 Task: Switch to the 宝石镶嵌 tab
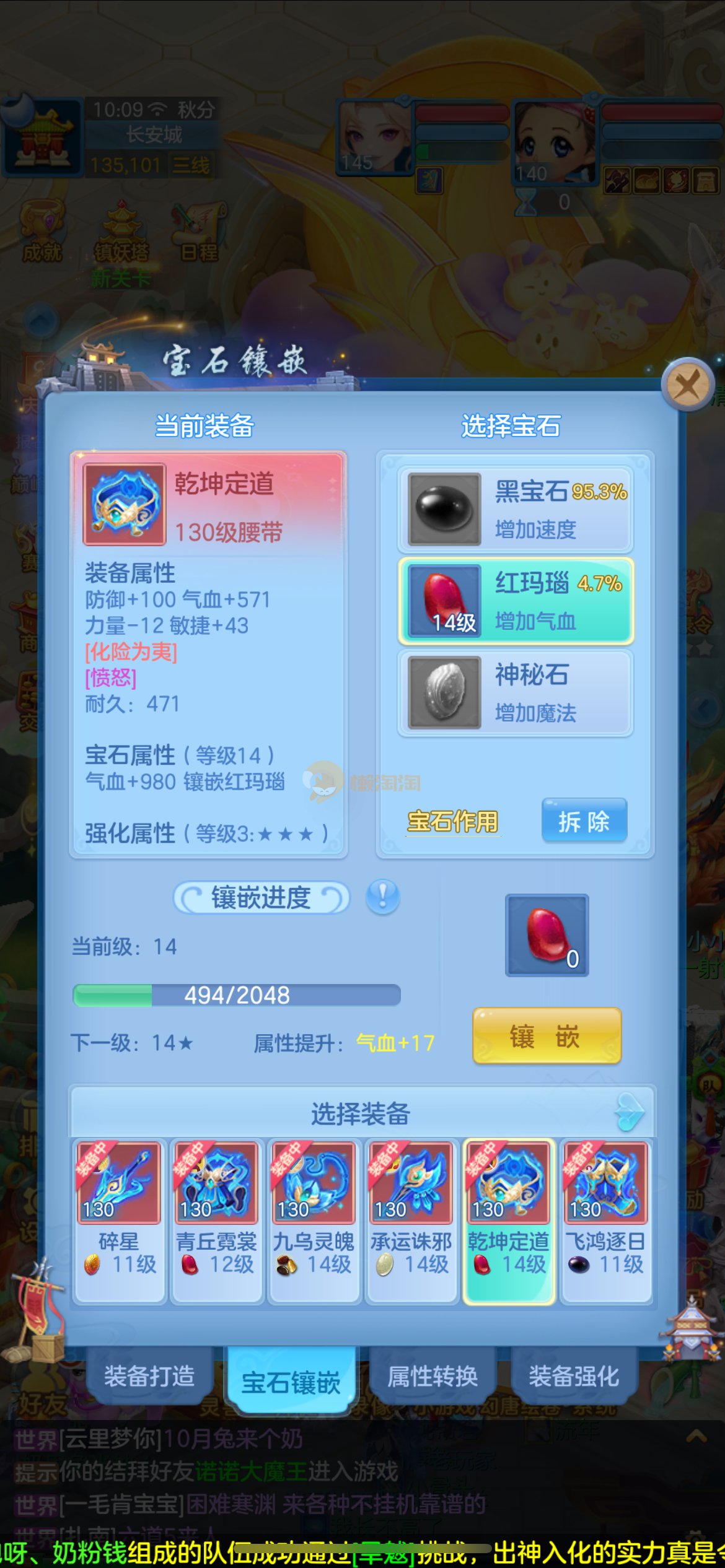(291, 1381)
